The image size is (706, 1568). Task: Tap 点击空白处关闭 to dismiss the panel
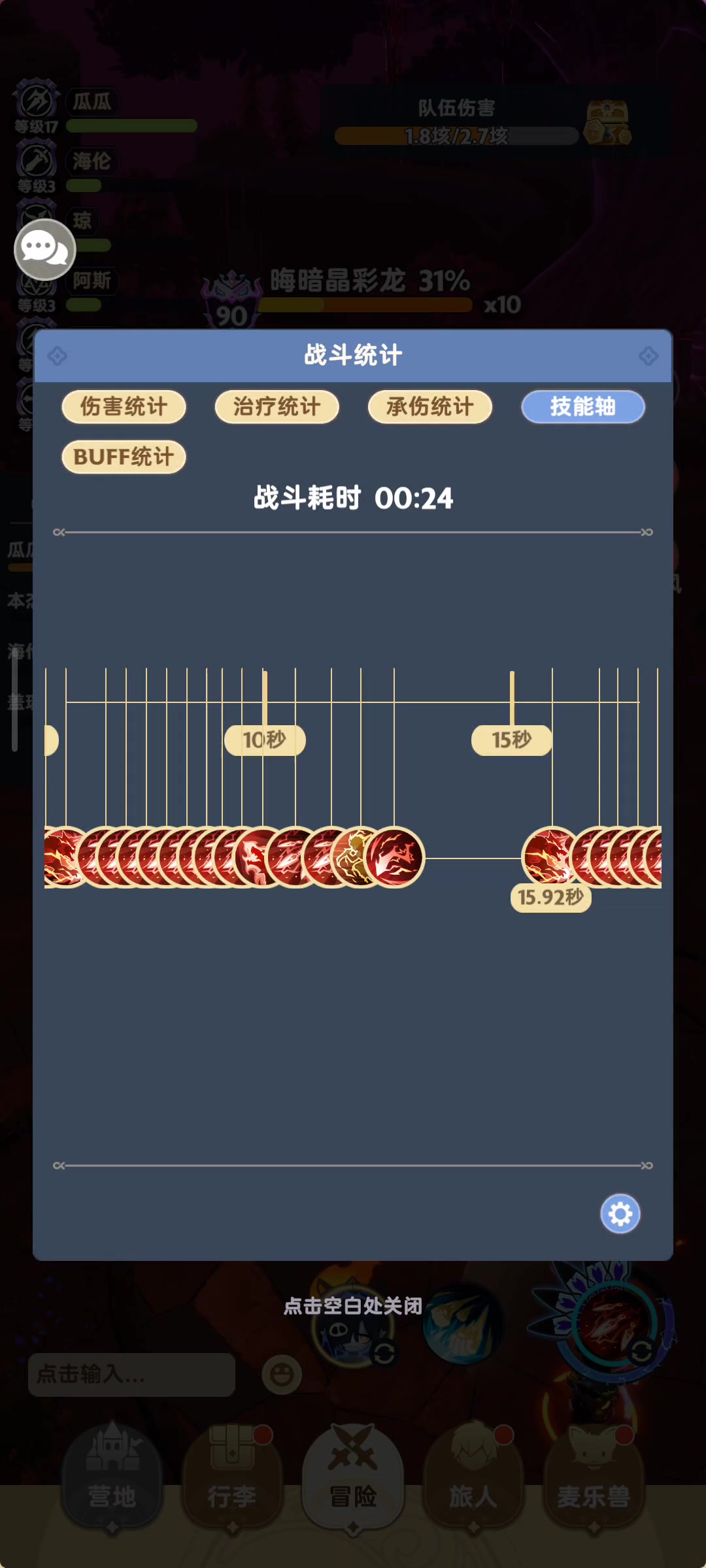353,1306
